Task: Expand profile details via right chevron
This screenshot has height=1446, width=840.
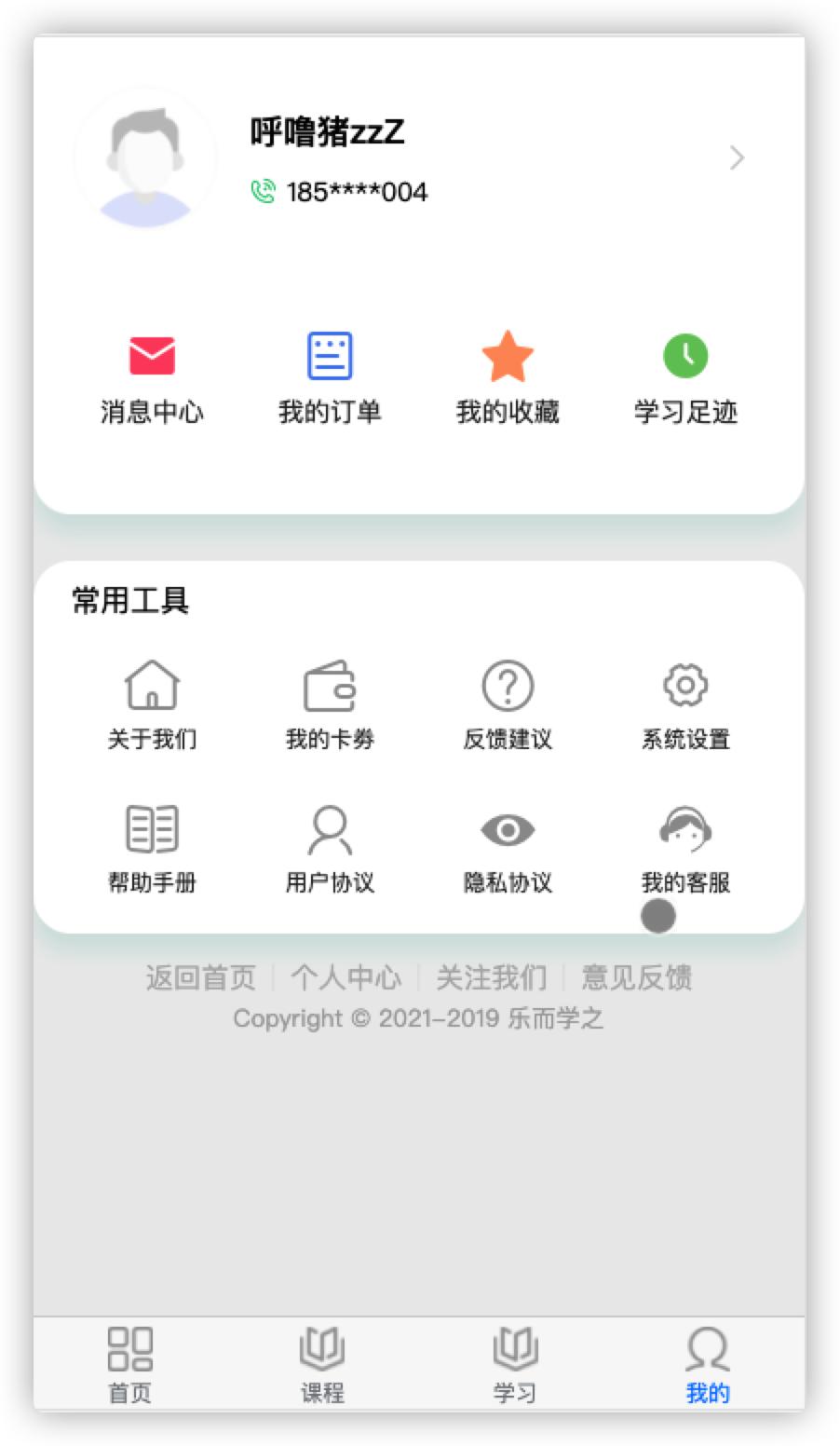Action: pos(737,158)
